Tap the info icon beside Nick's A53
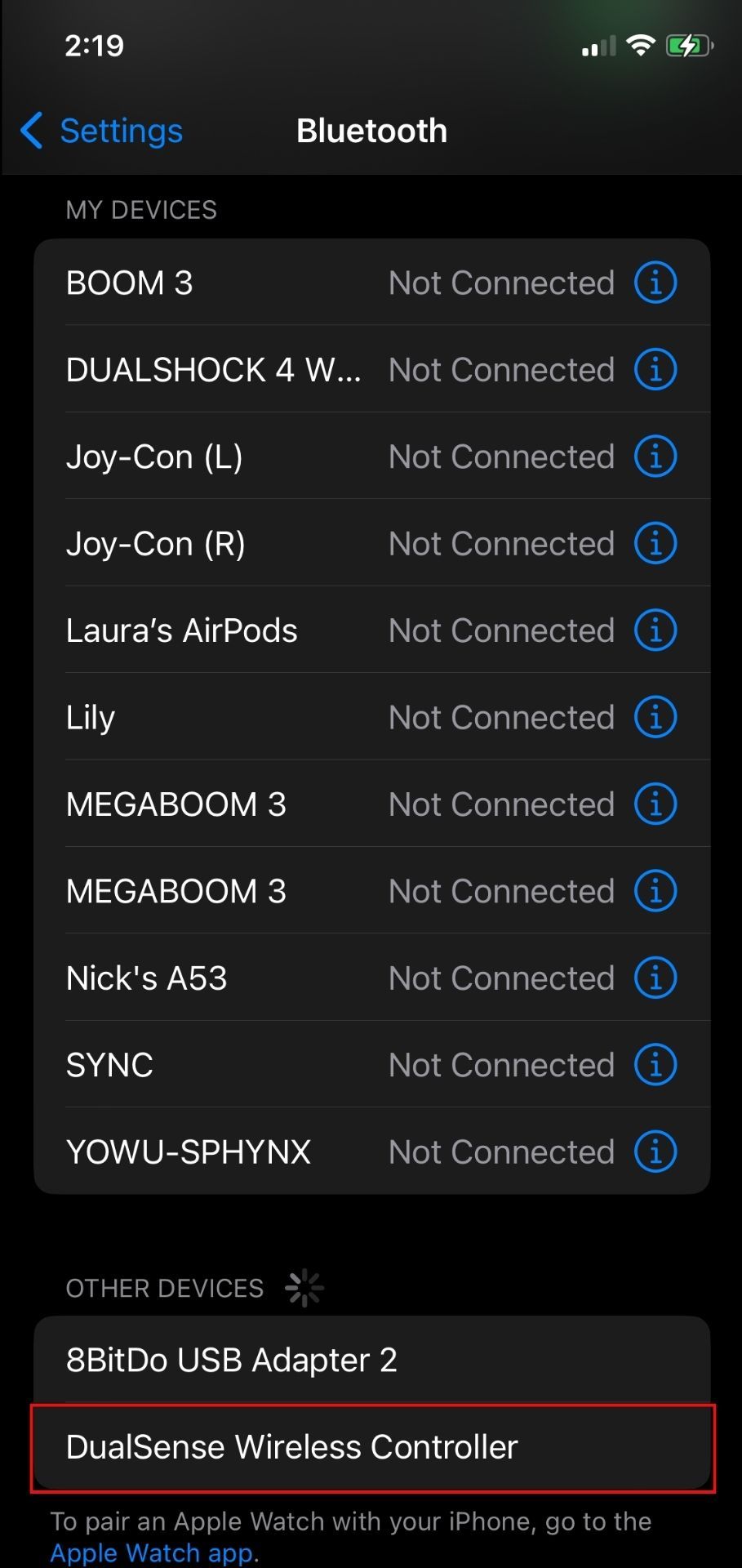Viewport: 742px width, 1568px height. click(x=655, y=978)
